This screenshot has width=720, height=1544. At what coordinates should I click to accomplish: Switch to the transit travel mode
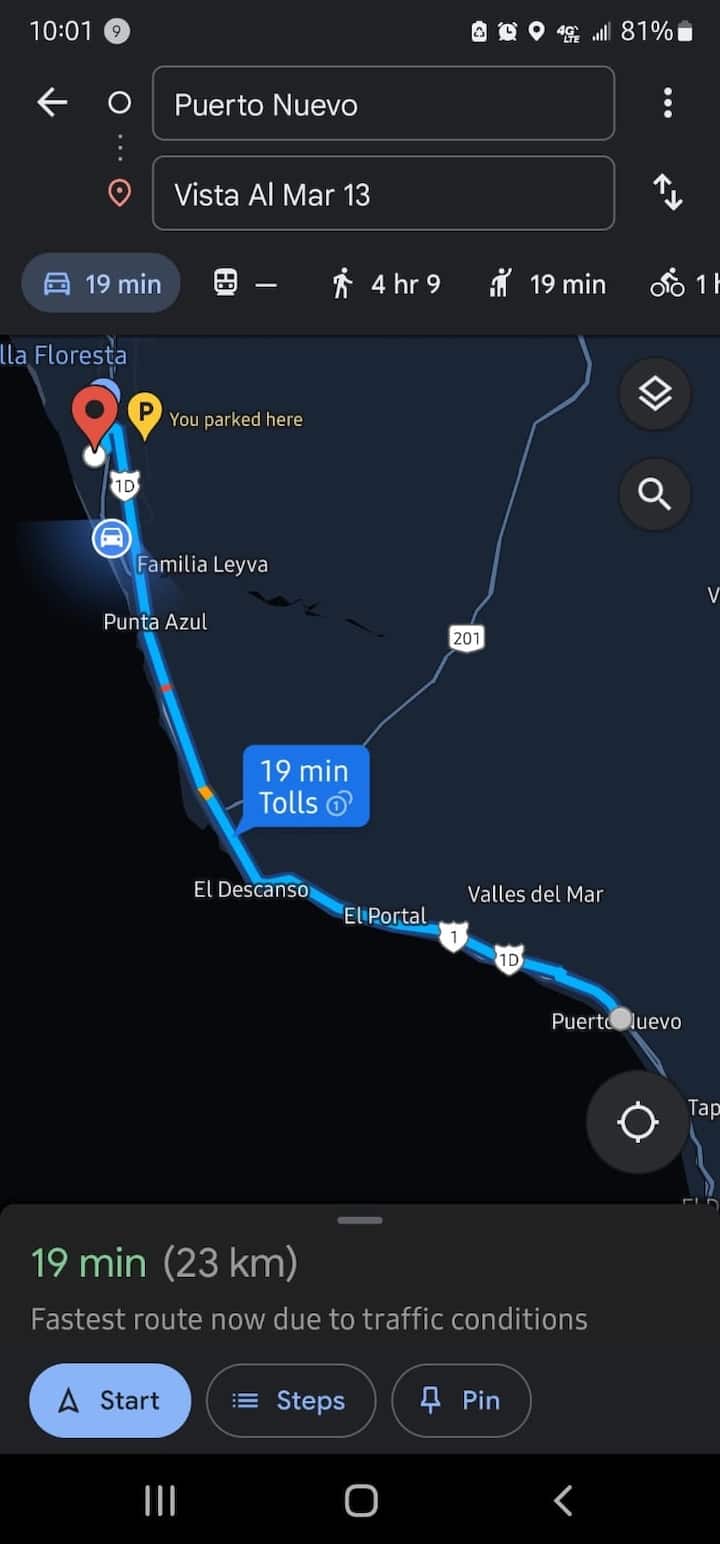[245, 284]
